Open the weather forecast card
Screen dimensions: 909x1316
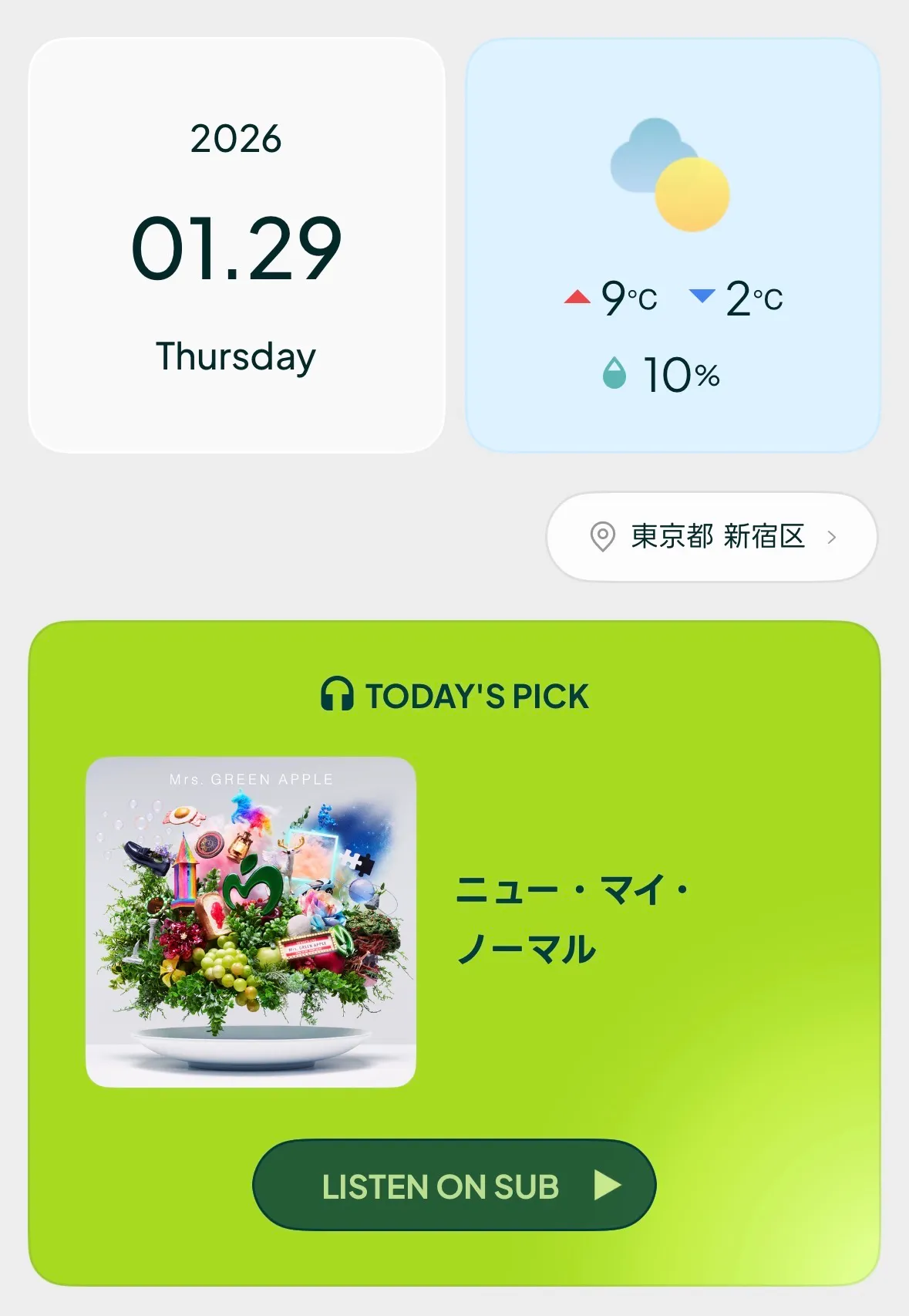(x=672, y=245)
